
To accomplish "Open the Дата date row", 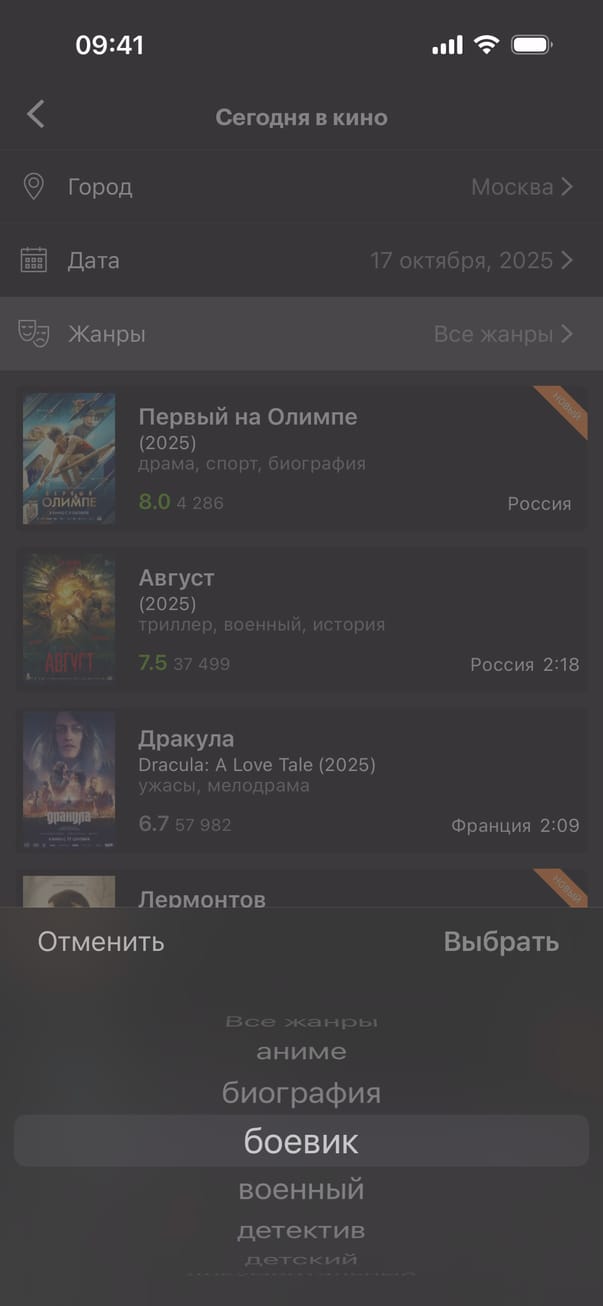I will point(300,261).
